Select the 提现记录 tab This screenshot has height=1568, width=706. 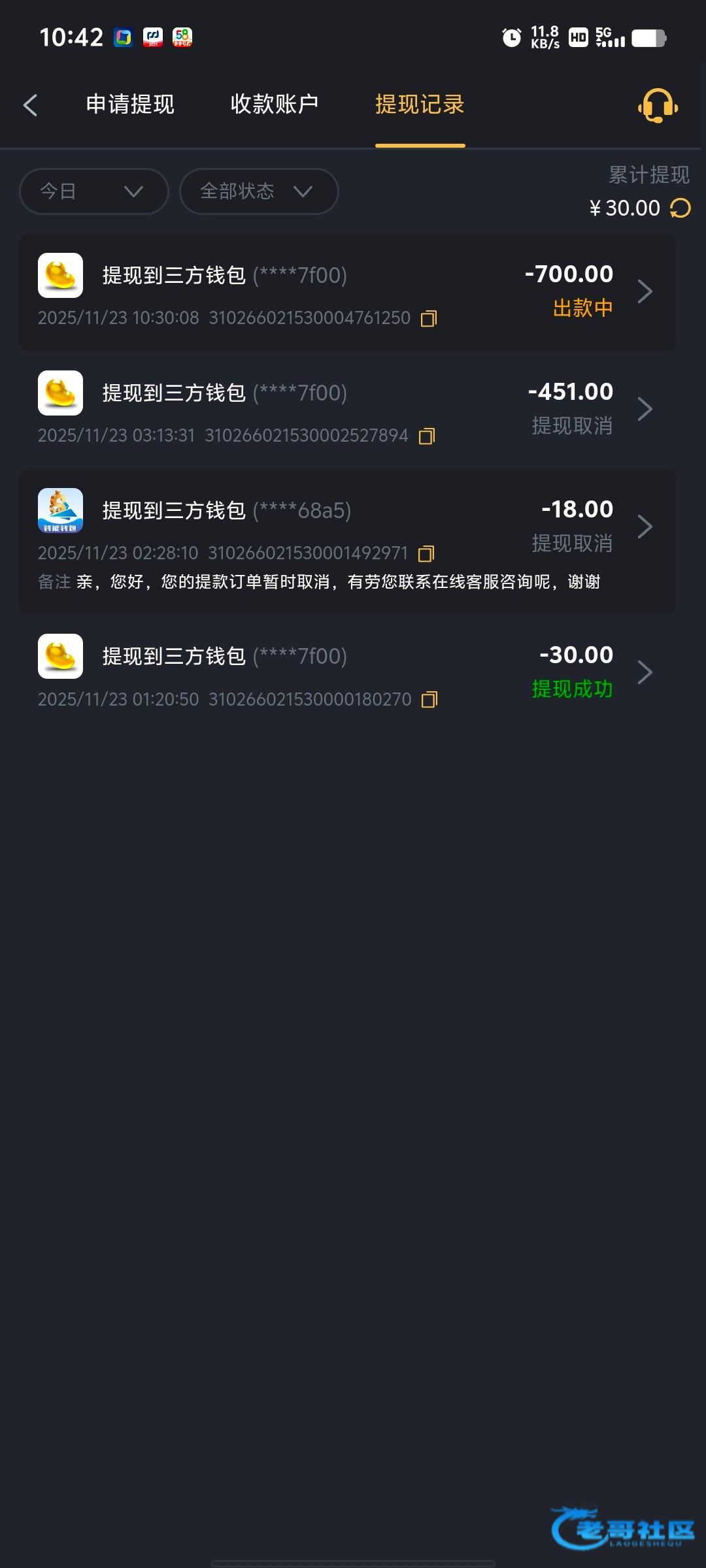[x=420, y=105]
